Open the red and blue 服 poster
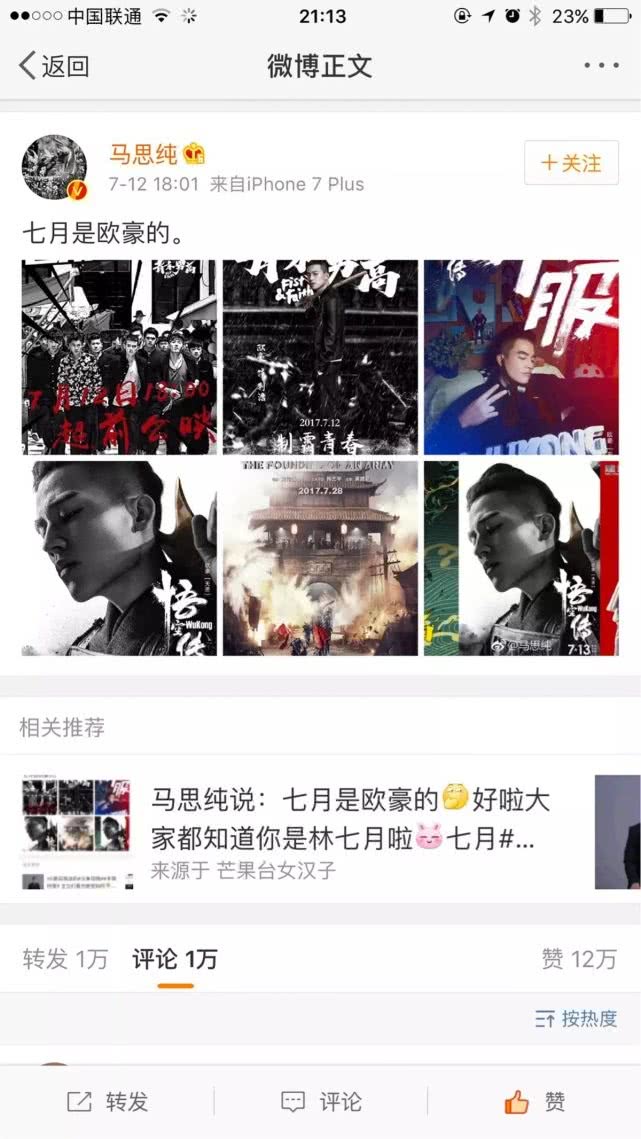 pos(521,357)
